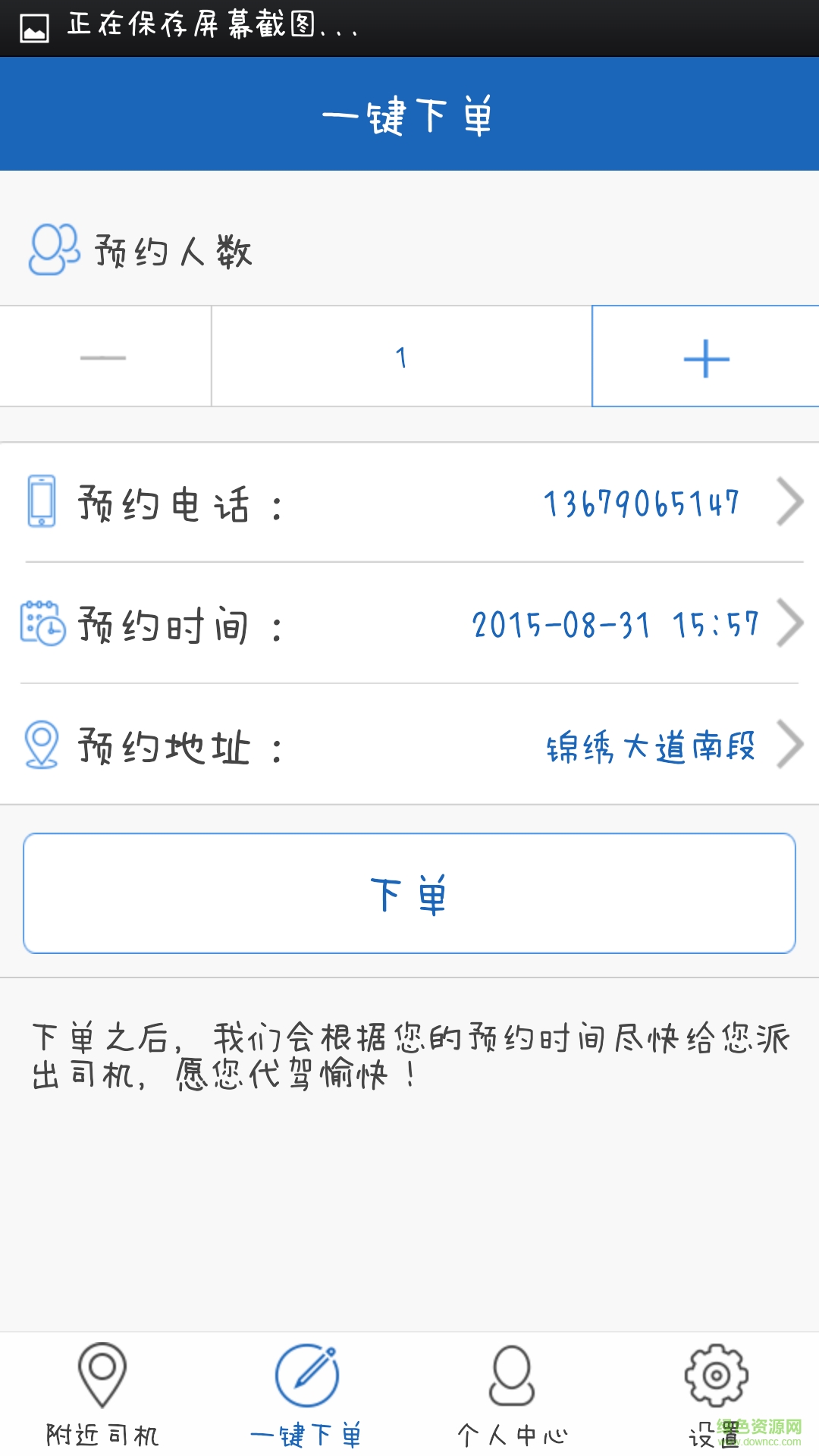The image size is (819, 1456).
Task: Click the phone icon beside 预约电话
Action: pos(39,502)
